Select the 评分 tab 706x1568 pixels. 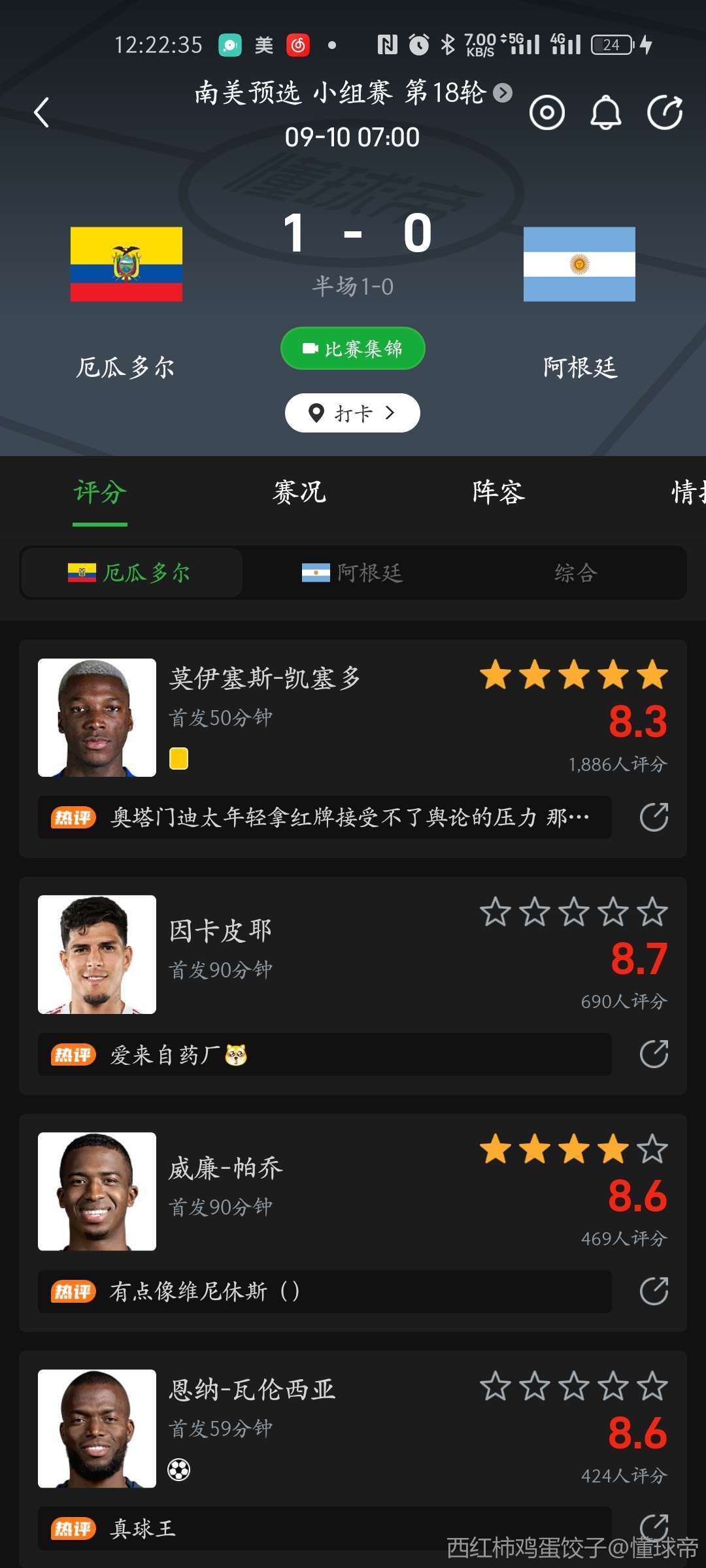pos(100,493)
